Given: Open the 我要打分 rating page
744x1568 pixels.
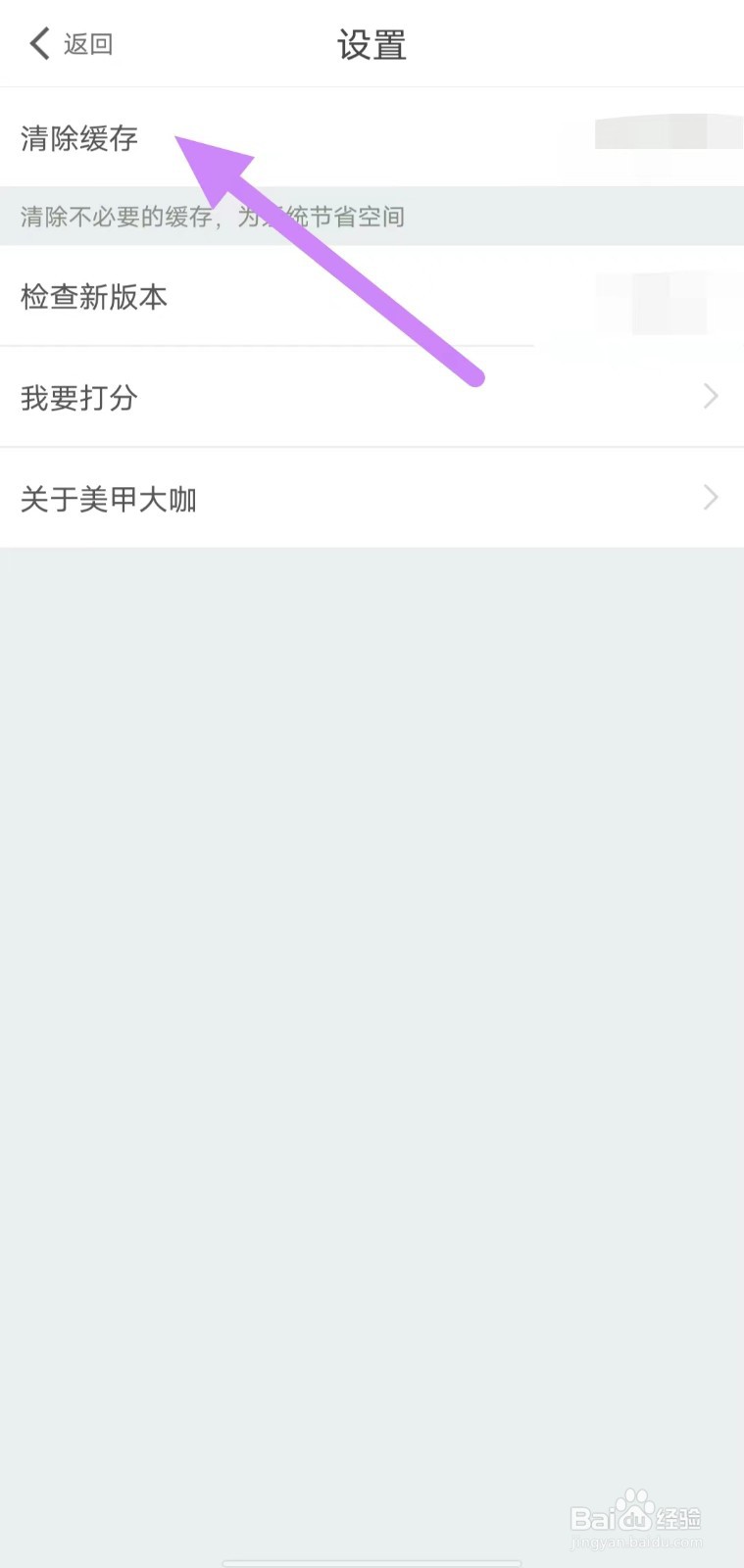Looking at the screenshot, I should [x=79, y=397].
